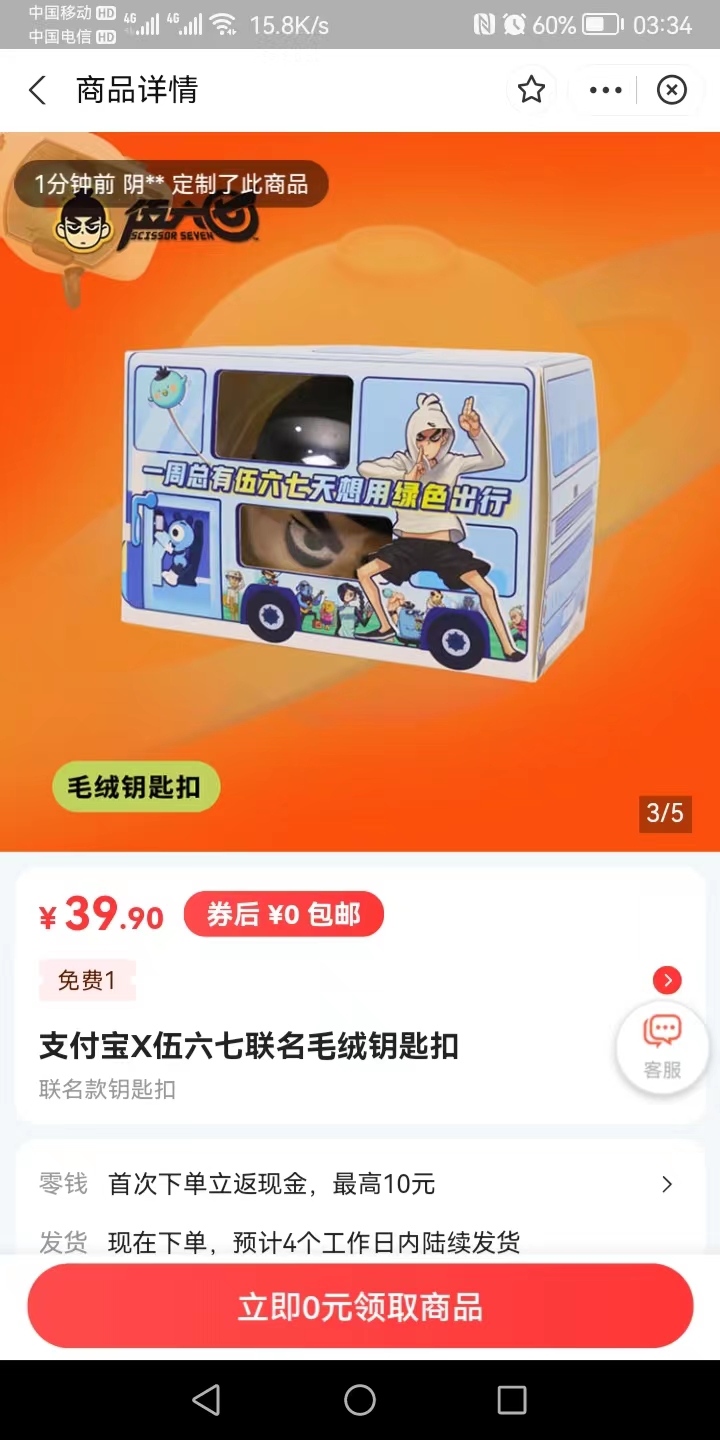Tap the system back button

coord(206,1400)
